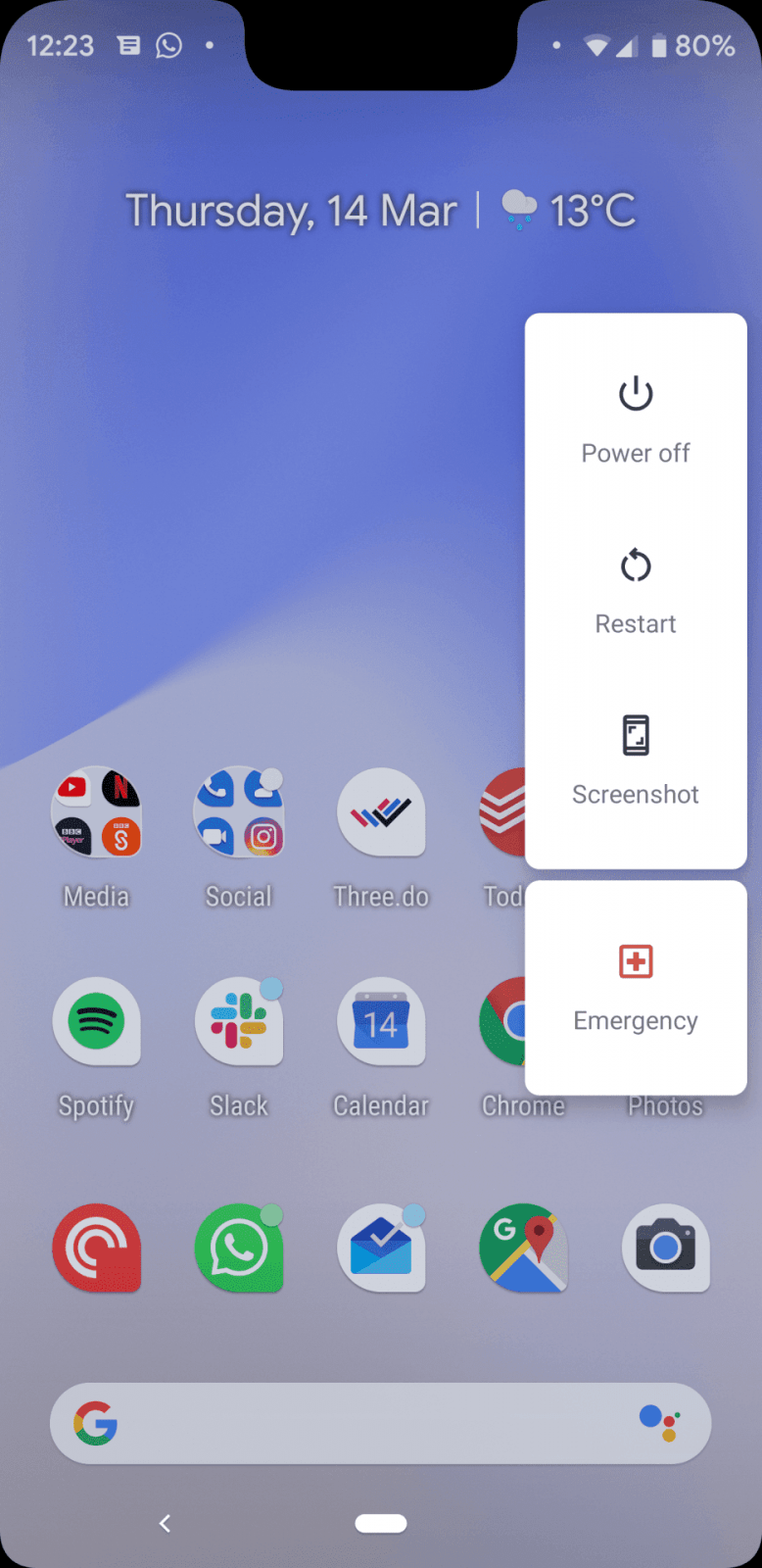Open the Pocket Casts app in dock
762x1568 pixels.
click(96, 1248)
